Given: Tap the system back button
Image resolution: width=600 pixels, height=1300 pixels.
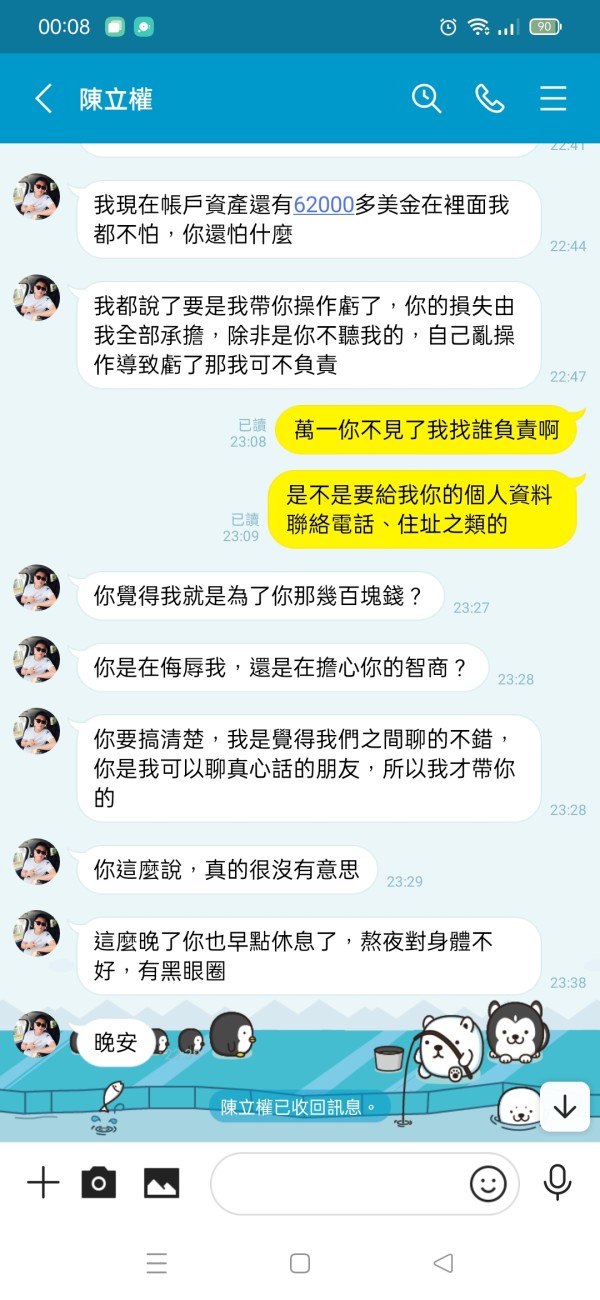Looking at the screenshot, I should 443,1263.
